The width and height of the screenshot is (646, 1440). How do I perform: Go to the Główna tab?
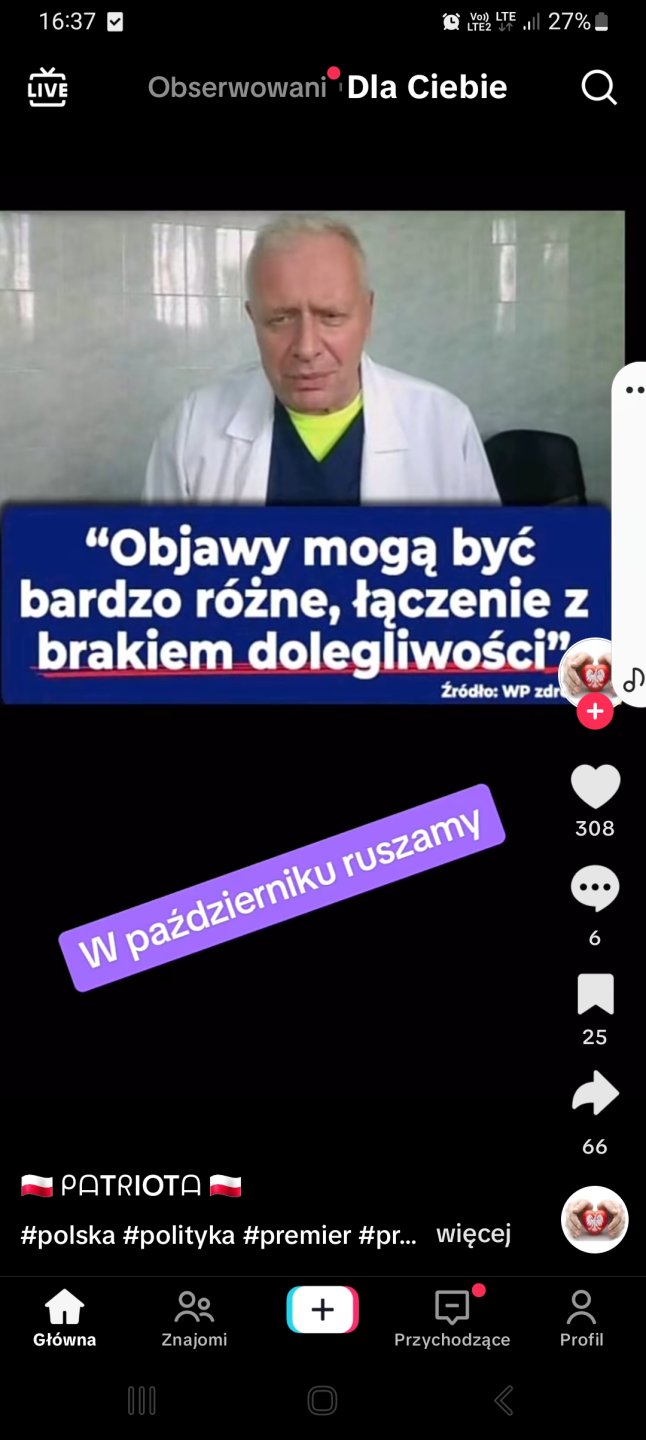click(65, 1318)
